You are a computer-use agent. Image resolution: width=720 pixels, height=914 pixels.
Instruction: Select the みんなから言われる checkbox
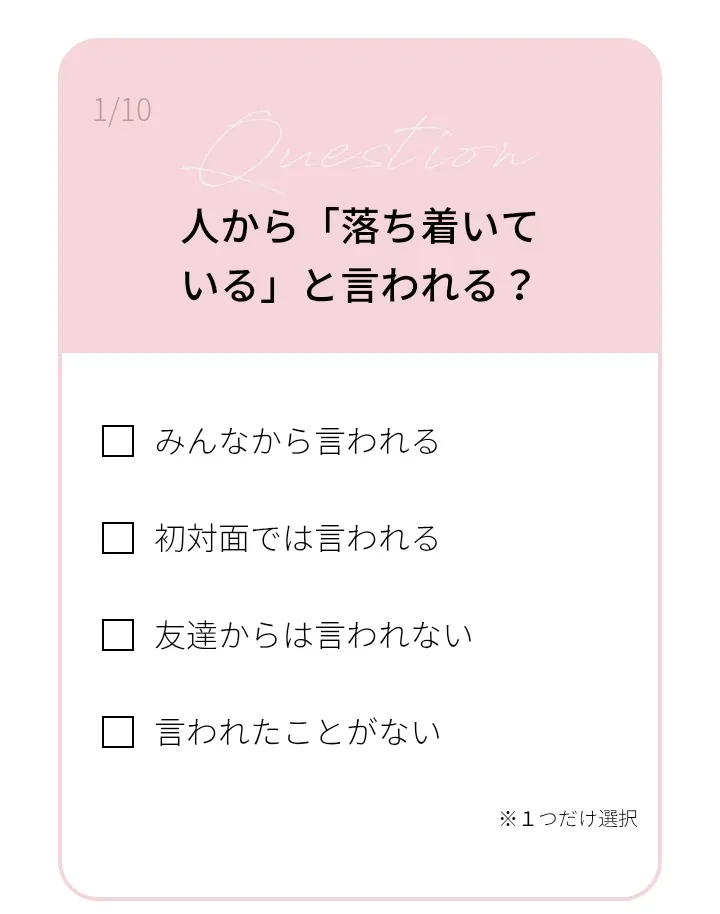(x=118, y=441)
